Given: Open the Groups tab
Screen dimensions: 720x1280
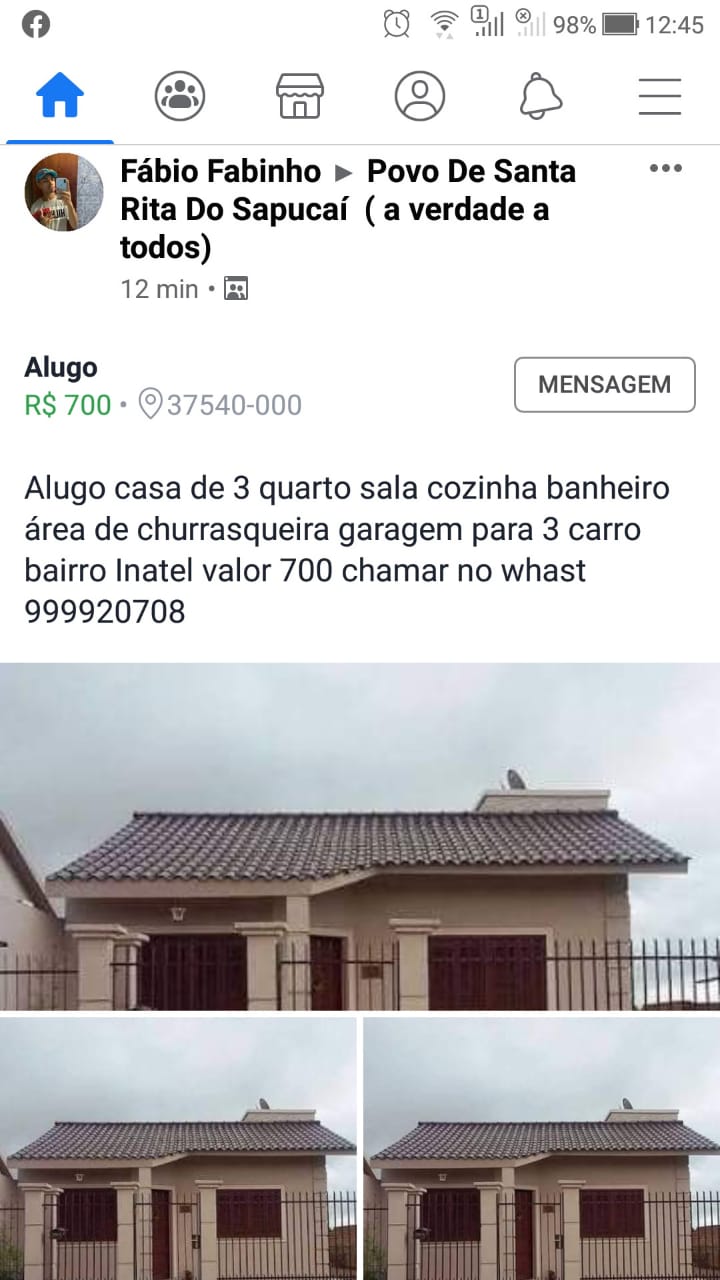Looking at the screenshot, I should coord(180,97).
